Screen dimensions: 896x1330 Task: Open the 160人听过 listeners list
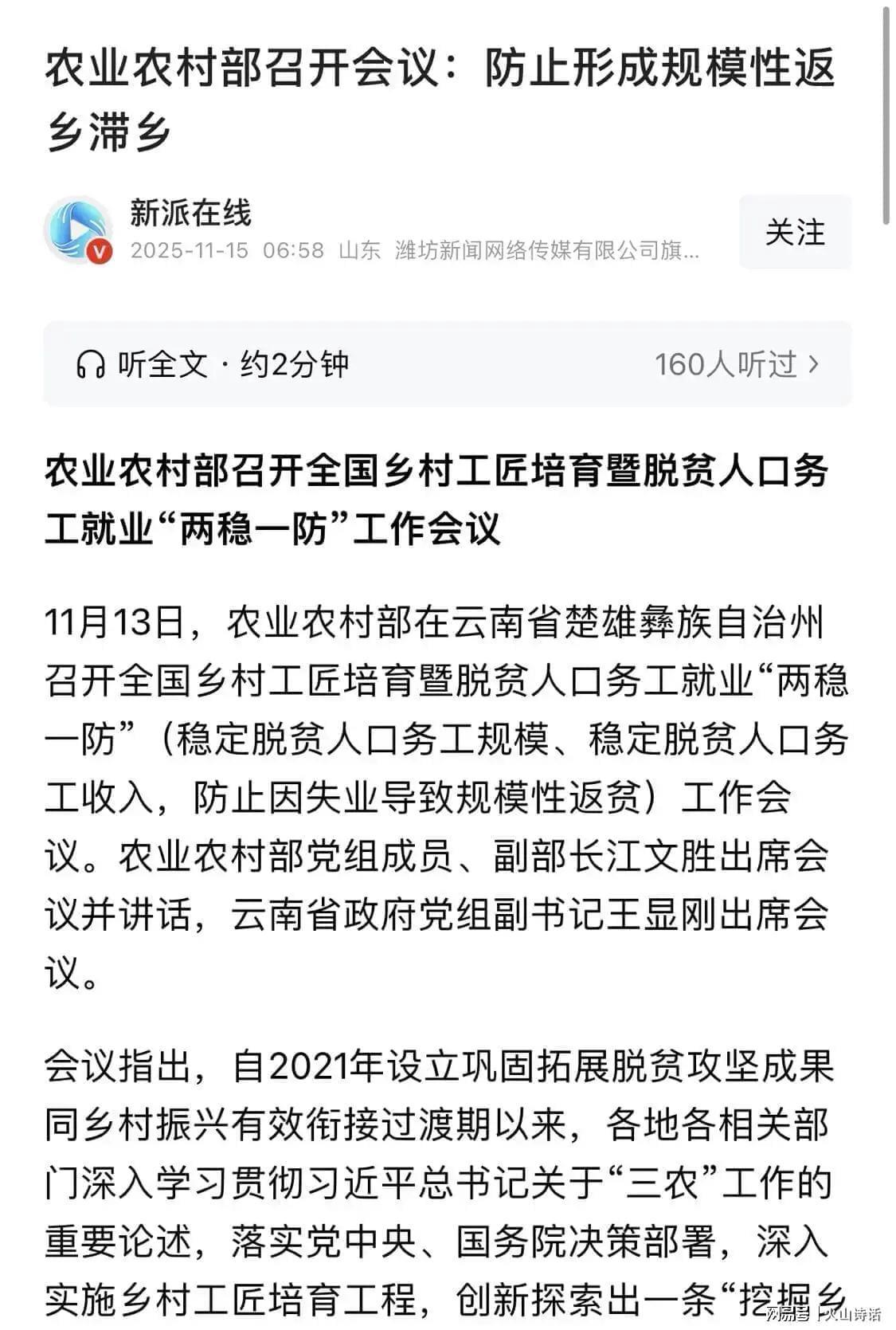coord(736,364)
